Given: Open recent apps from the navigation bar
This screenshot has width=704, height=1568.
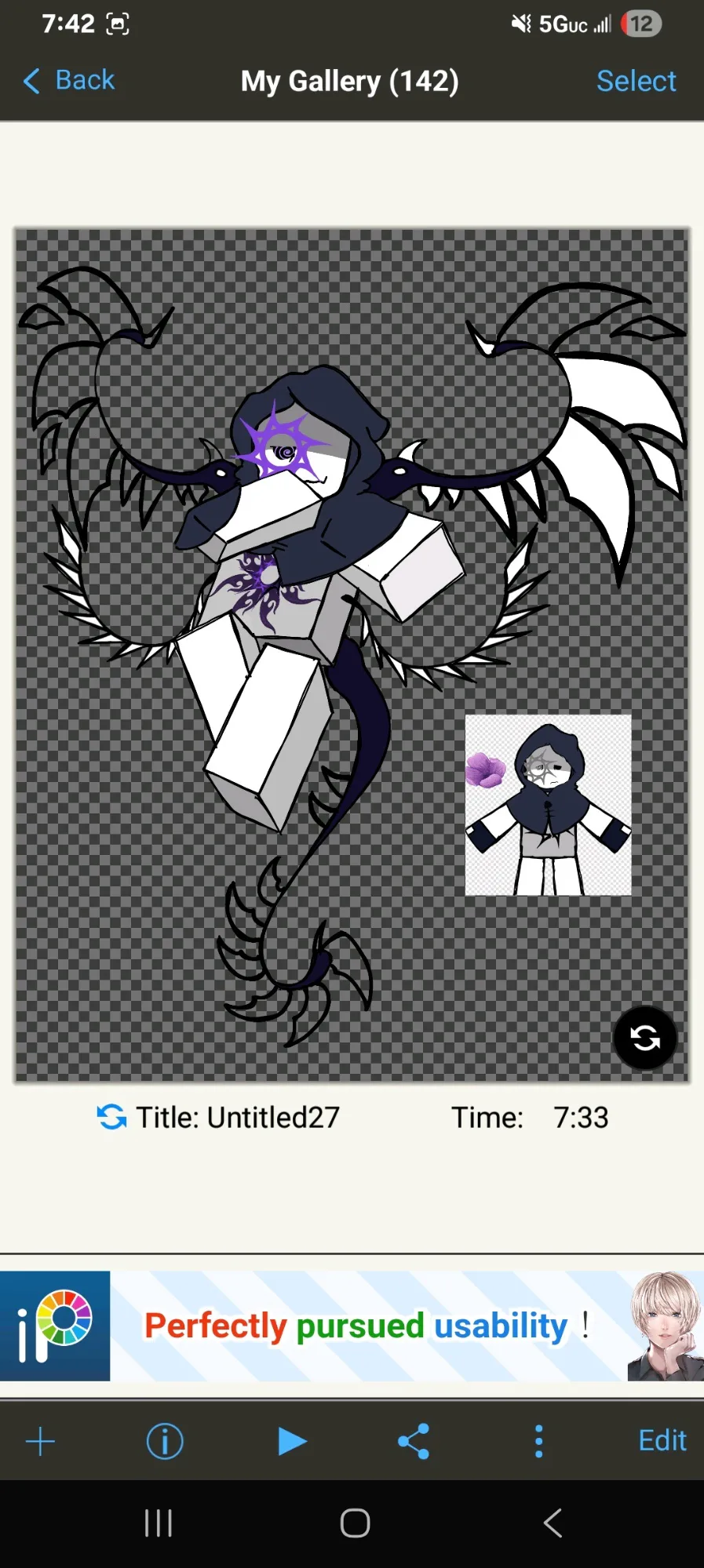Looking at the screenshot, I should click(x=158, y=1523).
